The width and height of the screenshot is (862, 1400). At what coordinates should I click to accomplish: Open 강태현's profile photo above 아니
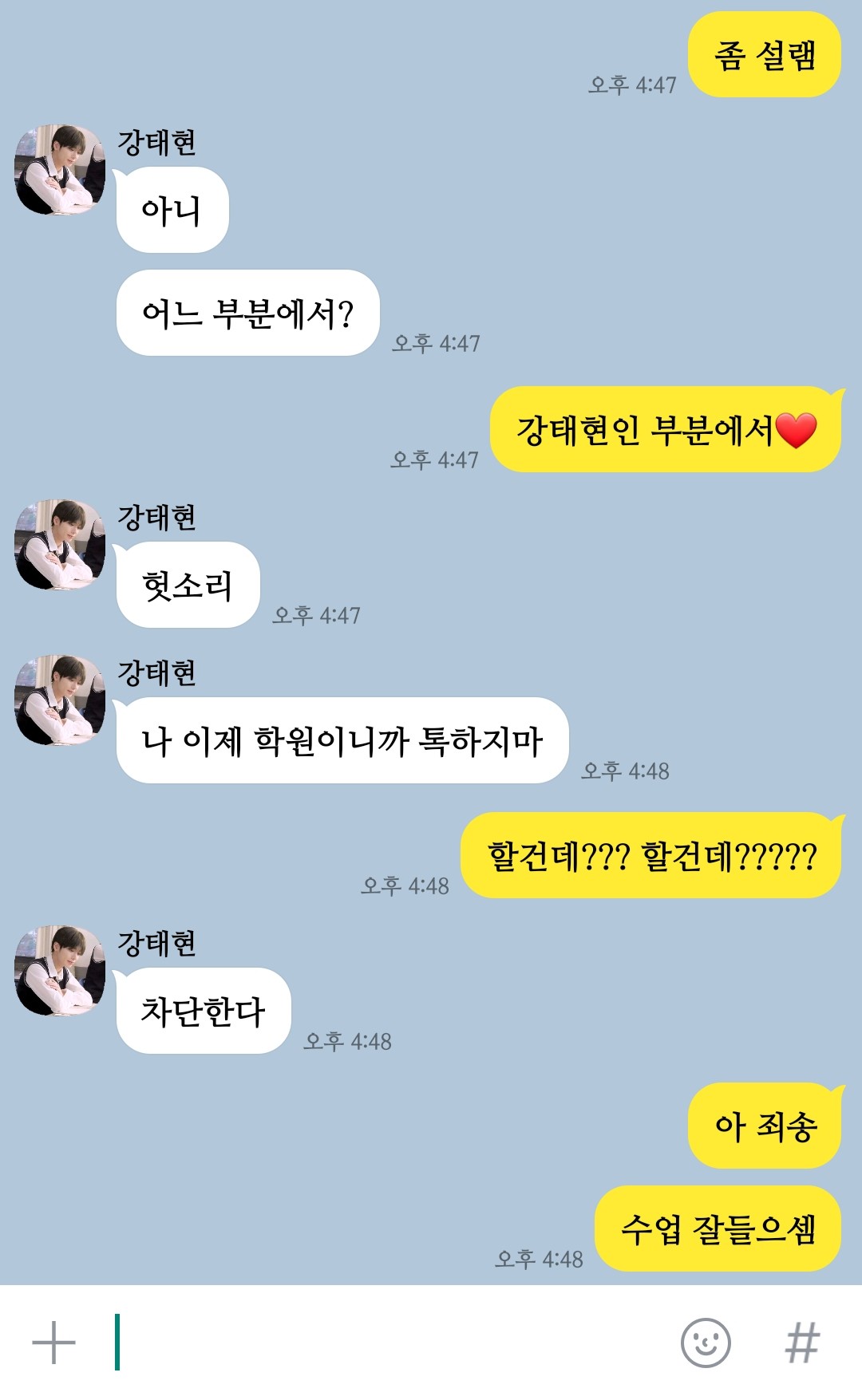tap(60, 169)
